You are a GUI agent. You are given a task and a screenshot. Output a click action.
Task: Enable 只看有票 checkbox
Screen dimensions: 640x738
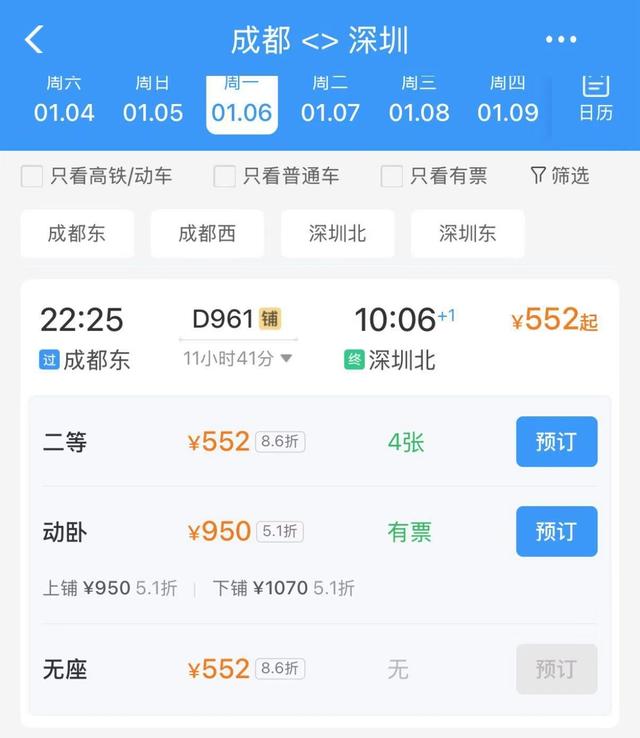coord(392,177)
